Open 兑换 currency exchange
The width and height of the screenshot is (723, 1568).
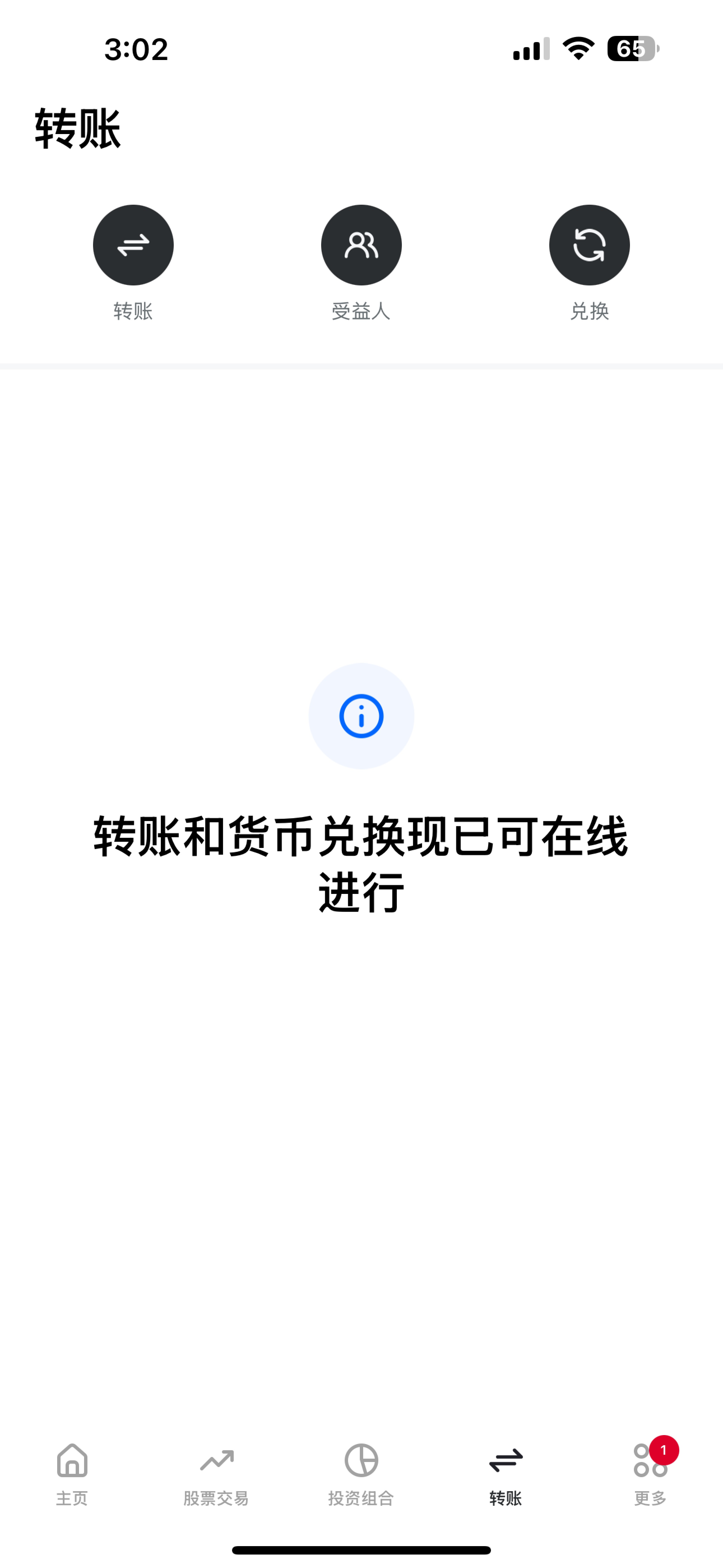click(589, 245)
